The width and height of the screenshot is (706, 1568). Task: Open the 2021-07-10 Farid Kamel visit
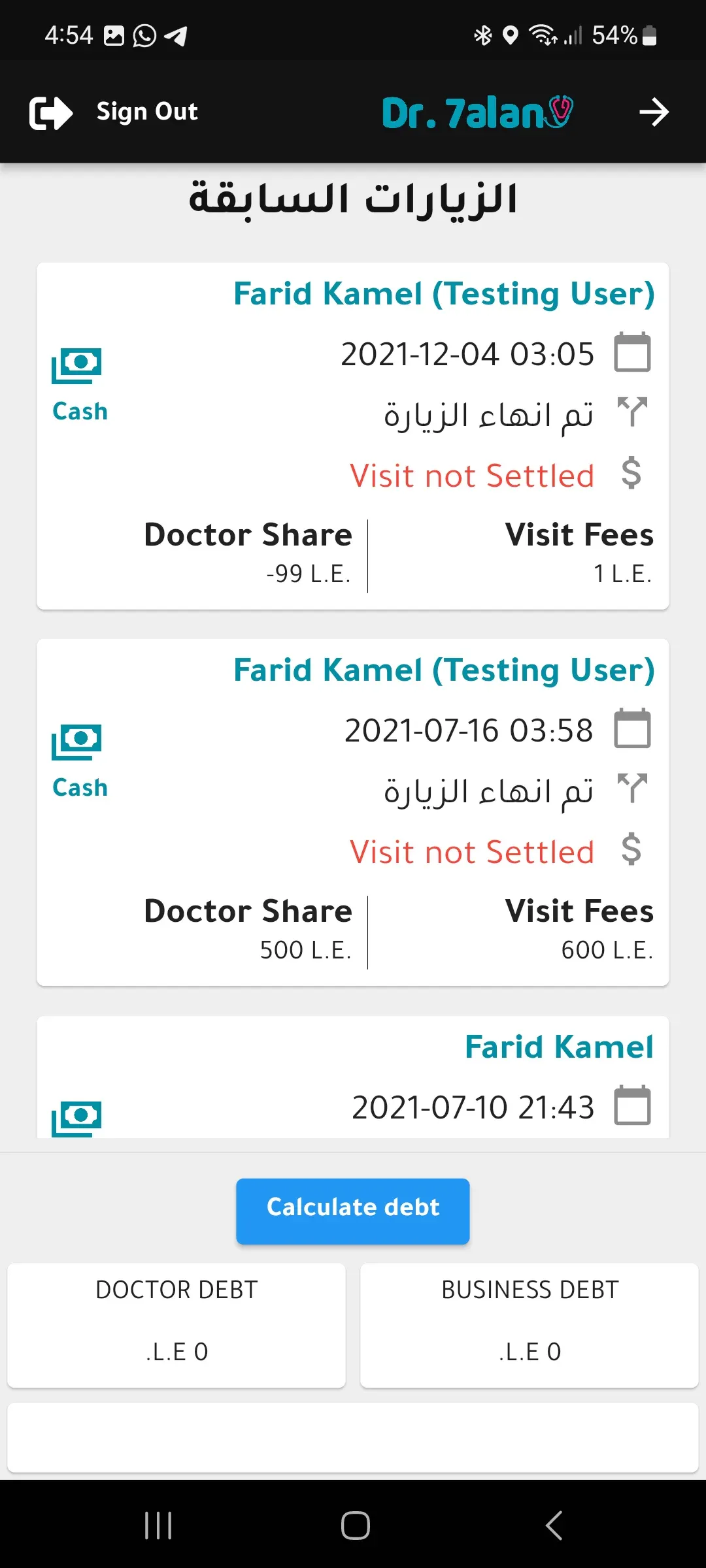tap(353, 1077)
